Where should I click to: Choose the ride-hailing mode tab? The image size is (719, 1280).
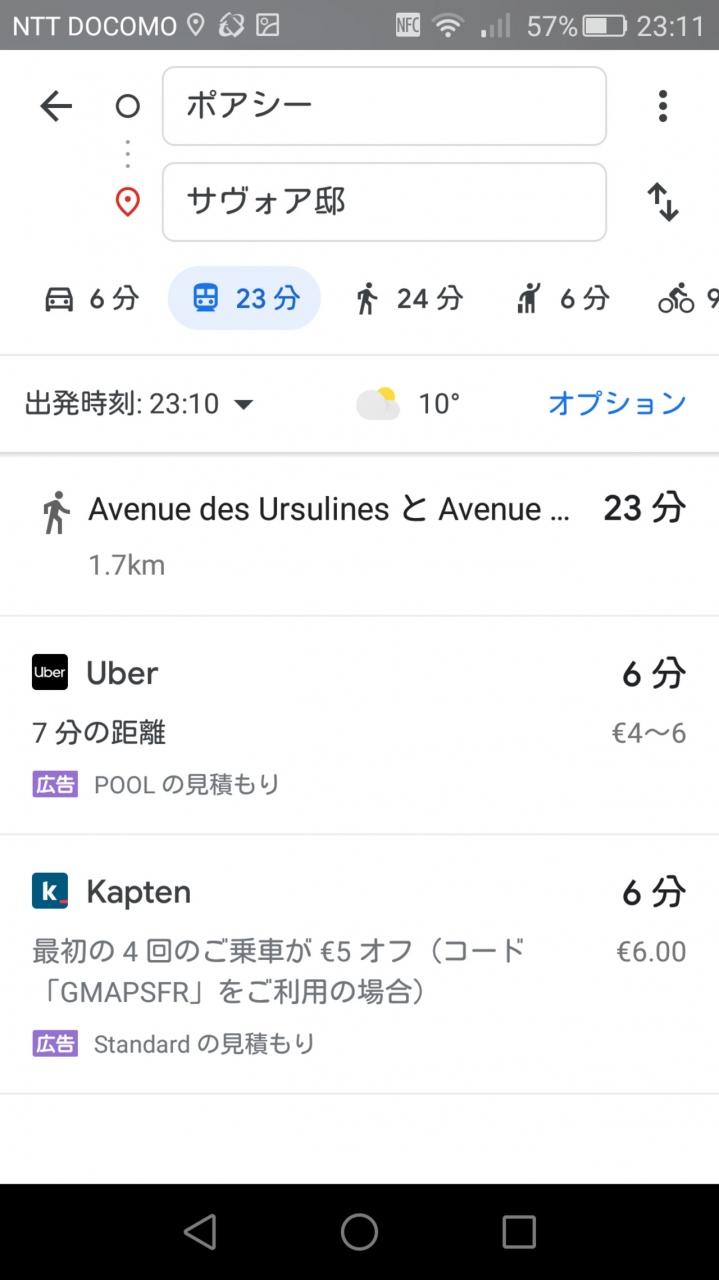coord(562,298)
